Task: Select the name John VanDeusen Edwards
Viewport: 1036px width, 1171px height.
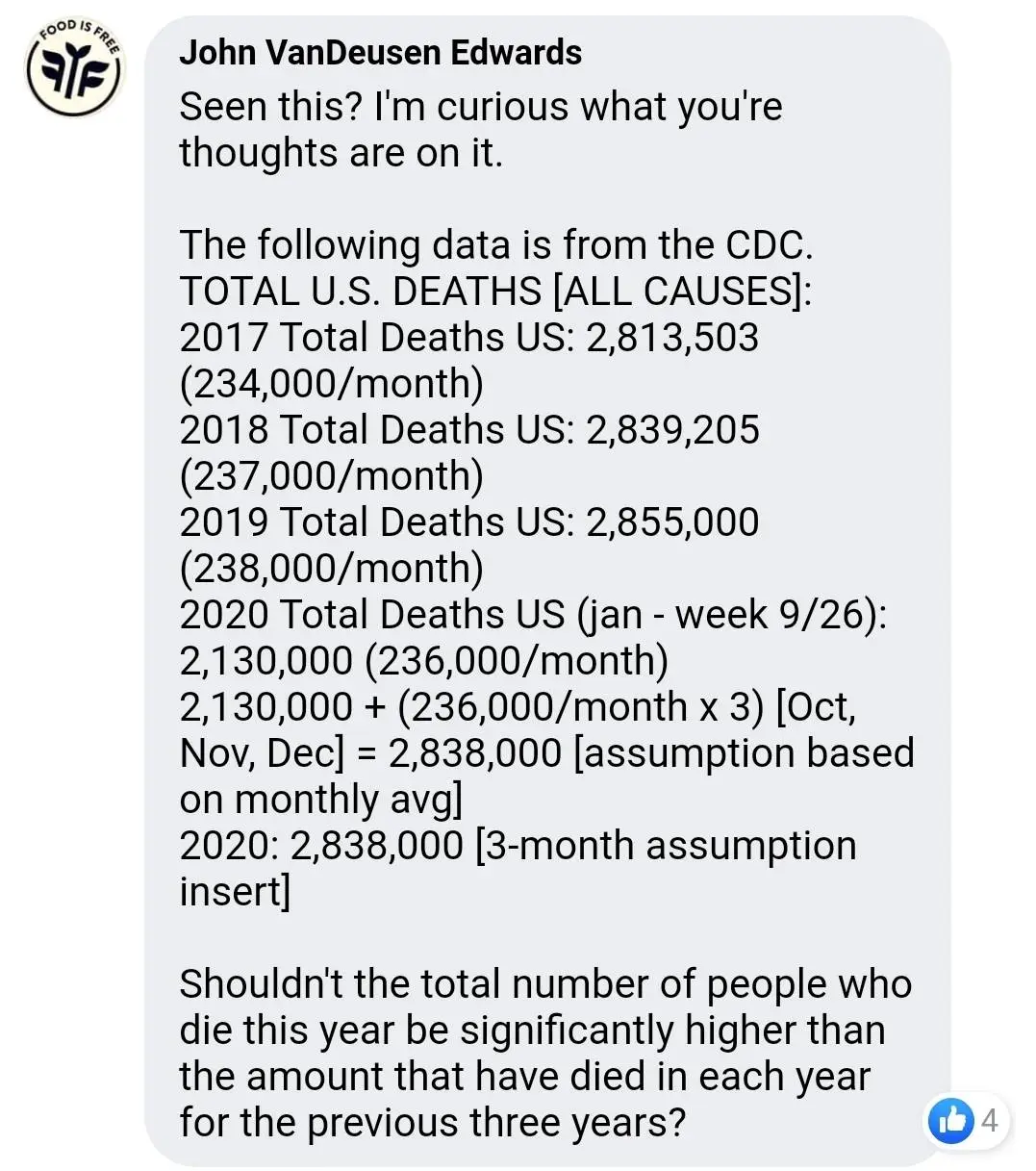Action: [x=381, y=53]
